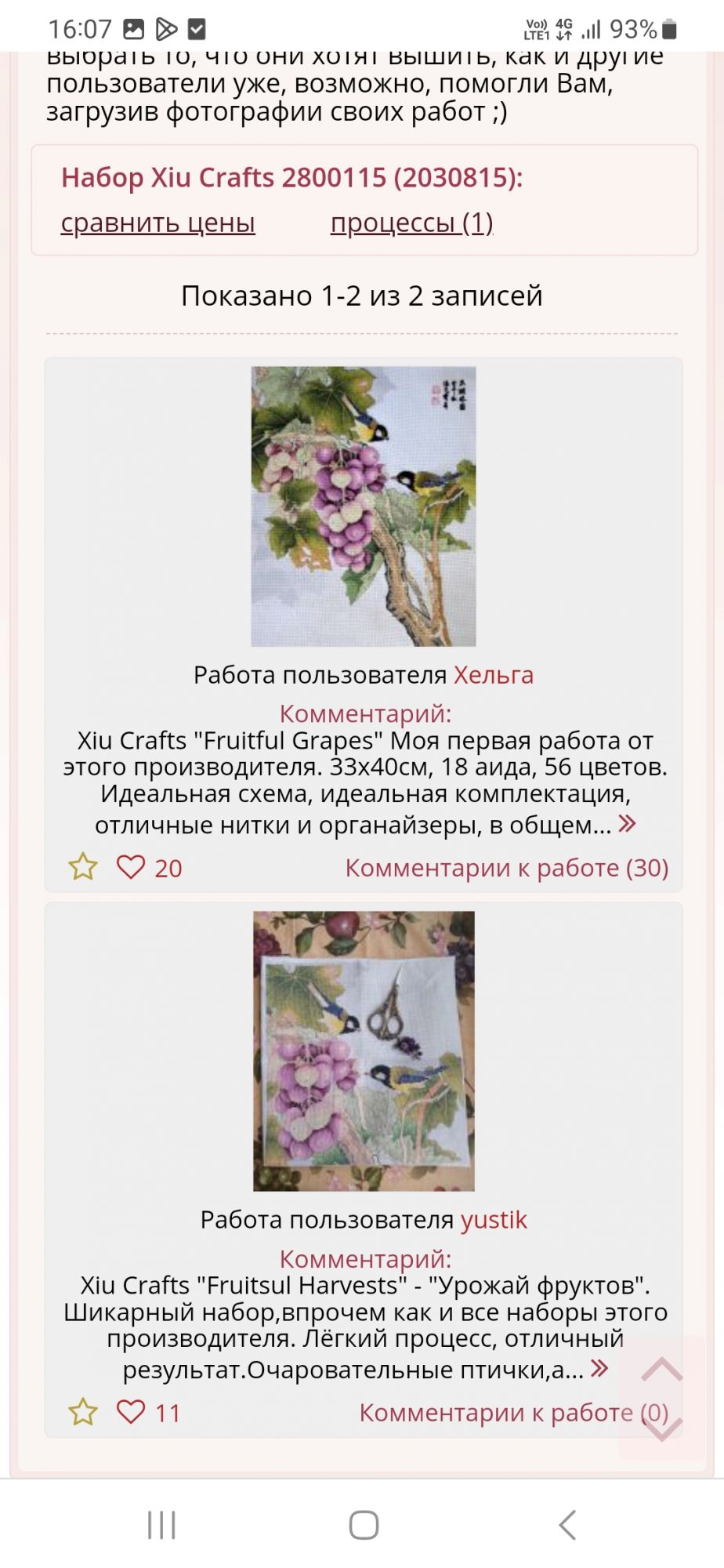The height and width of the screenshot is (1568, 724).
Task: Like Хельга's work
Action: (x=131, y=867)
